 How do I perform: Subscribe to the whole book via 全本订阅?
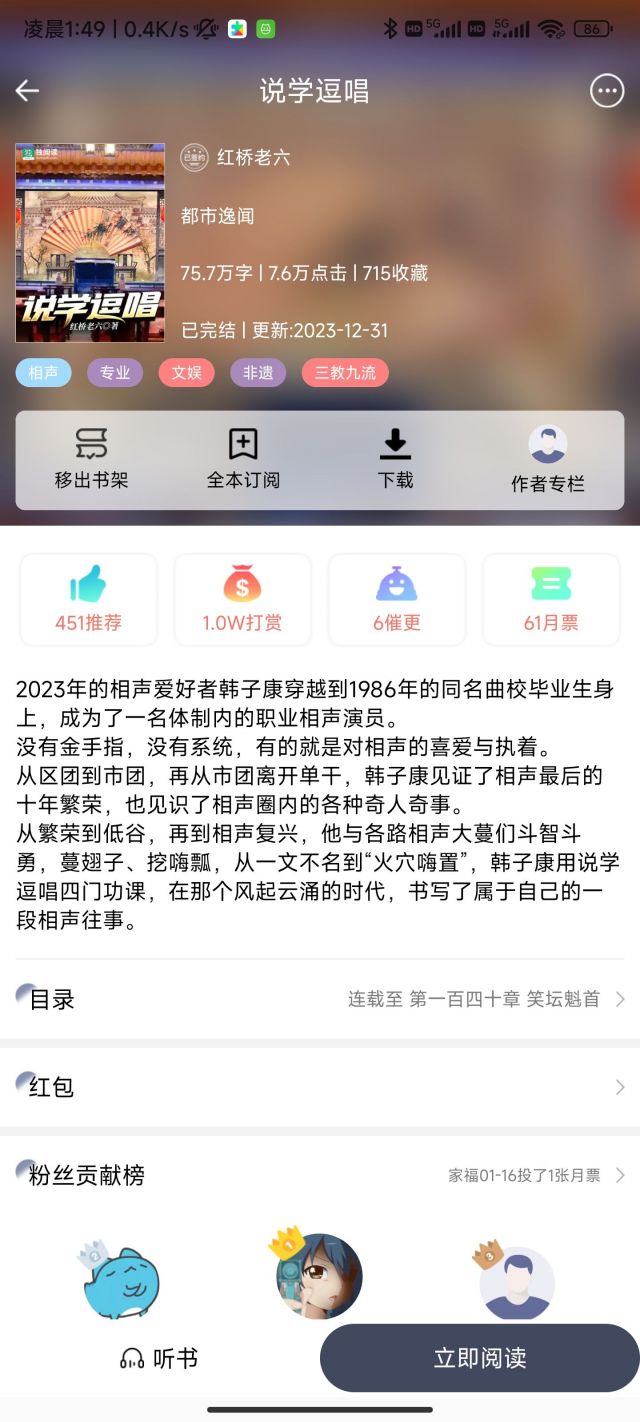(x=243, y=459)
